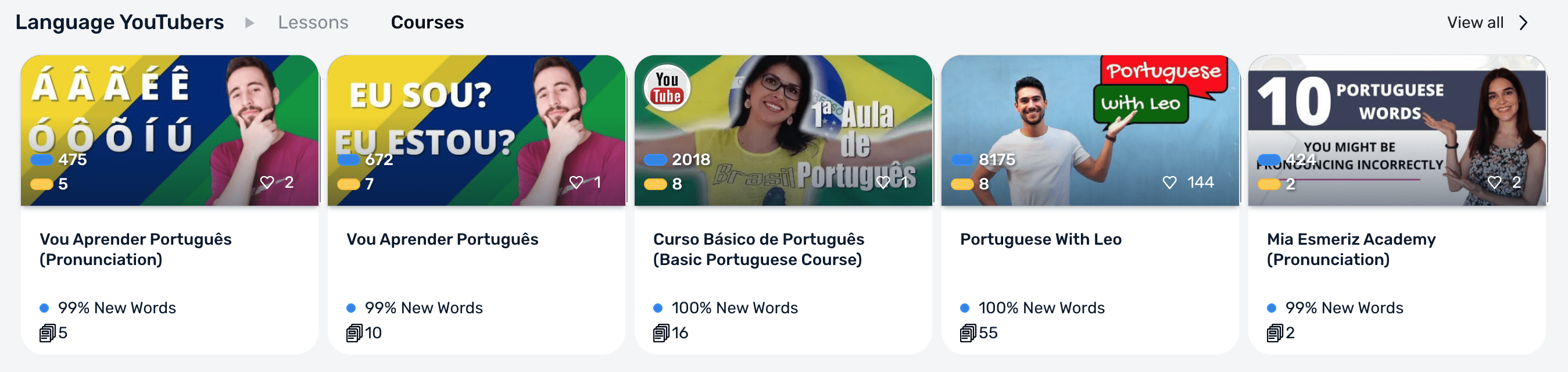The width and height of the screenshot is (1568, 372).
Task: Open the Vou Aprender Português course with 10 lessons
Action: (x=442, y=239)
